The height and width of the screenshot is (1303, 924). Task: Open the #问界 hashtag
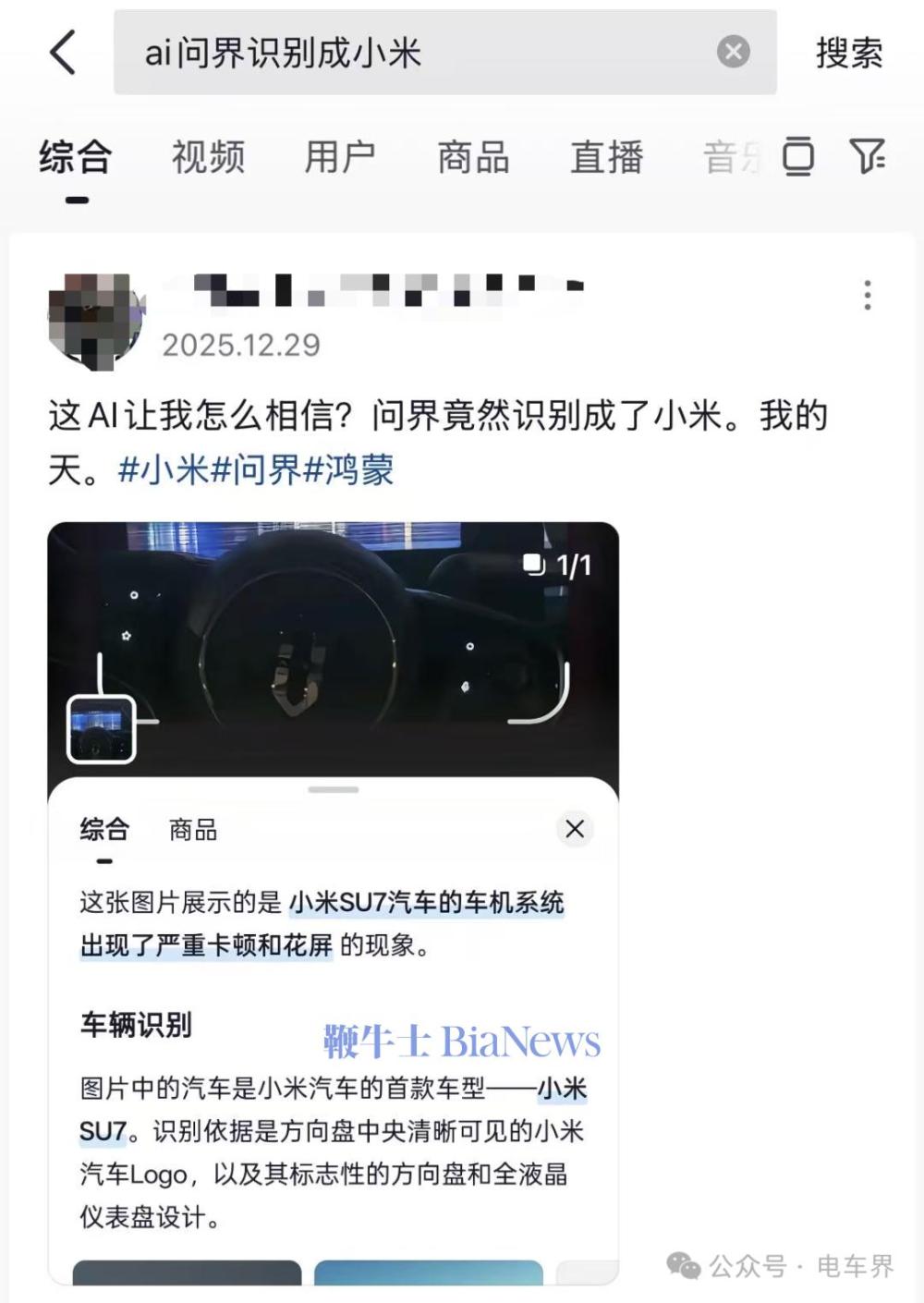[256, 470]
